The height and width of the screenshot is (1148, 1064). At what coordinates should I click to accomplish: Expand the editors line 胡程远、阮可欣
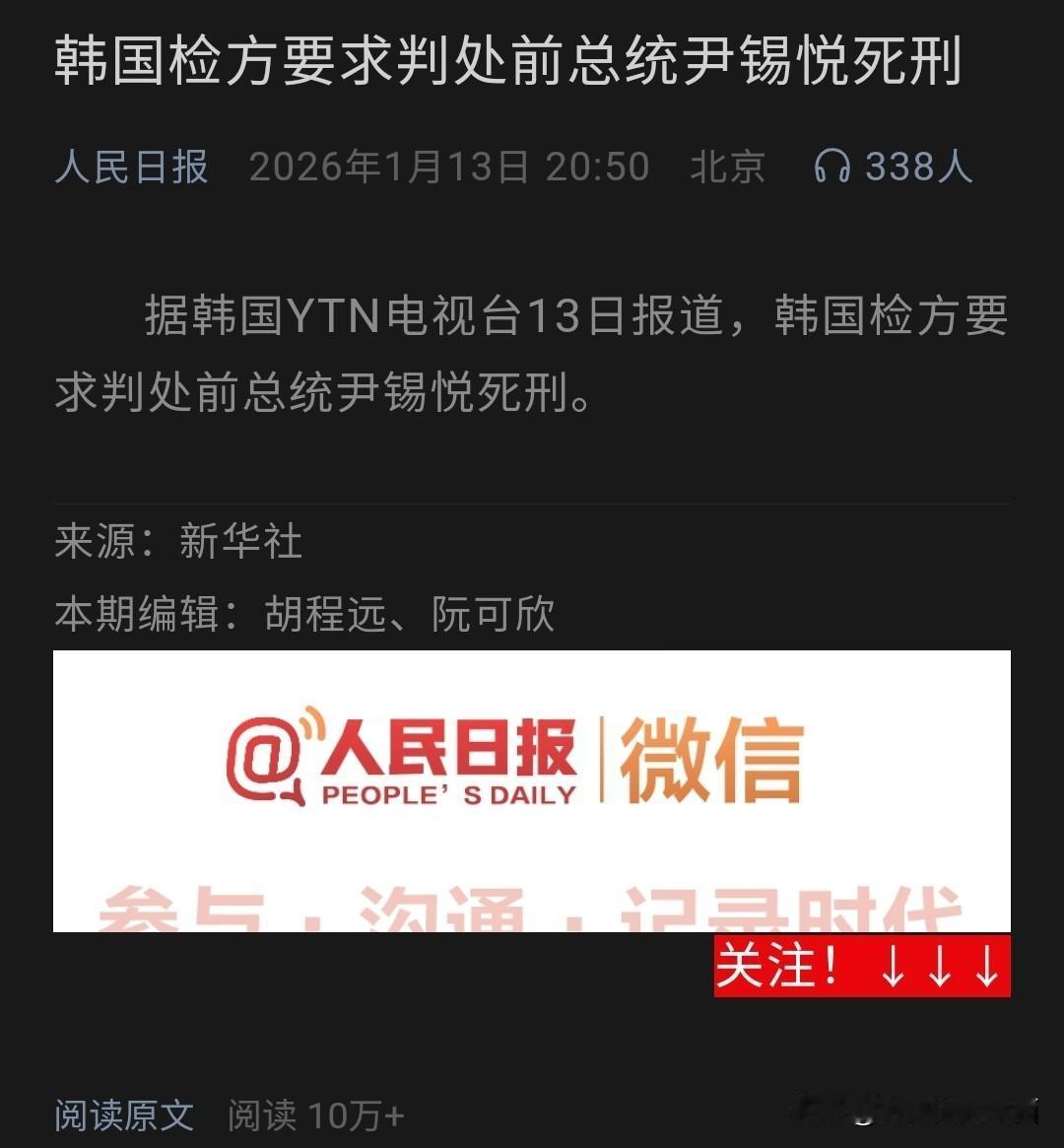coord(305,615)
